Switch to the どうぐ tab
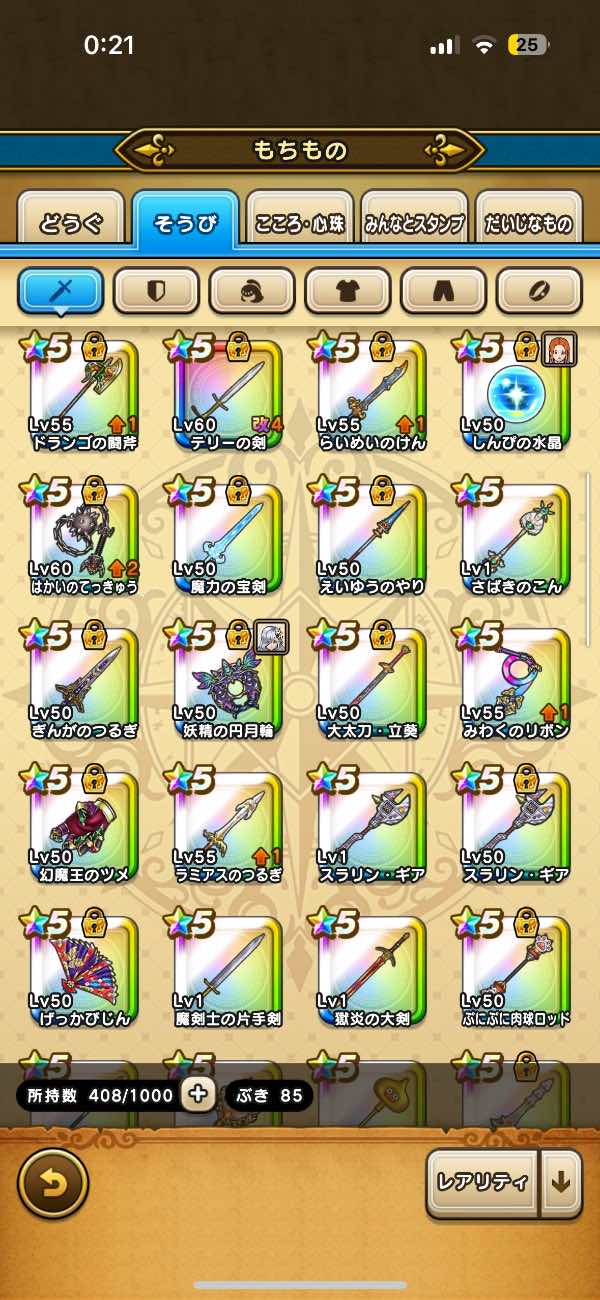600x1300 pixels. [x=70, y=222]
